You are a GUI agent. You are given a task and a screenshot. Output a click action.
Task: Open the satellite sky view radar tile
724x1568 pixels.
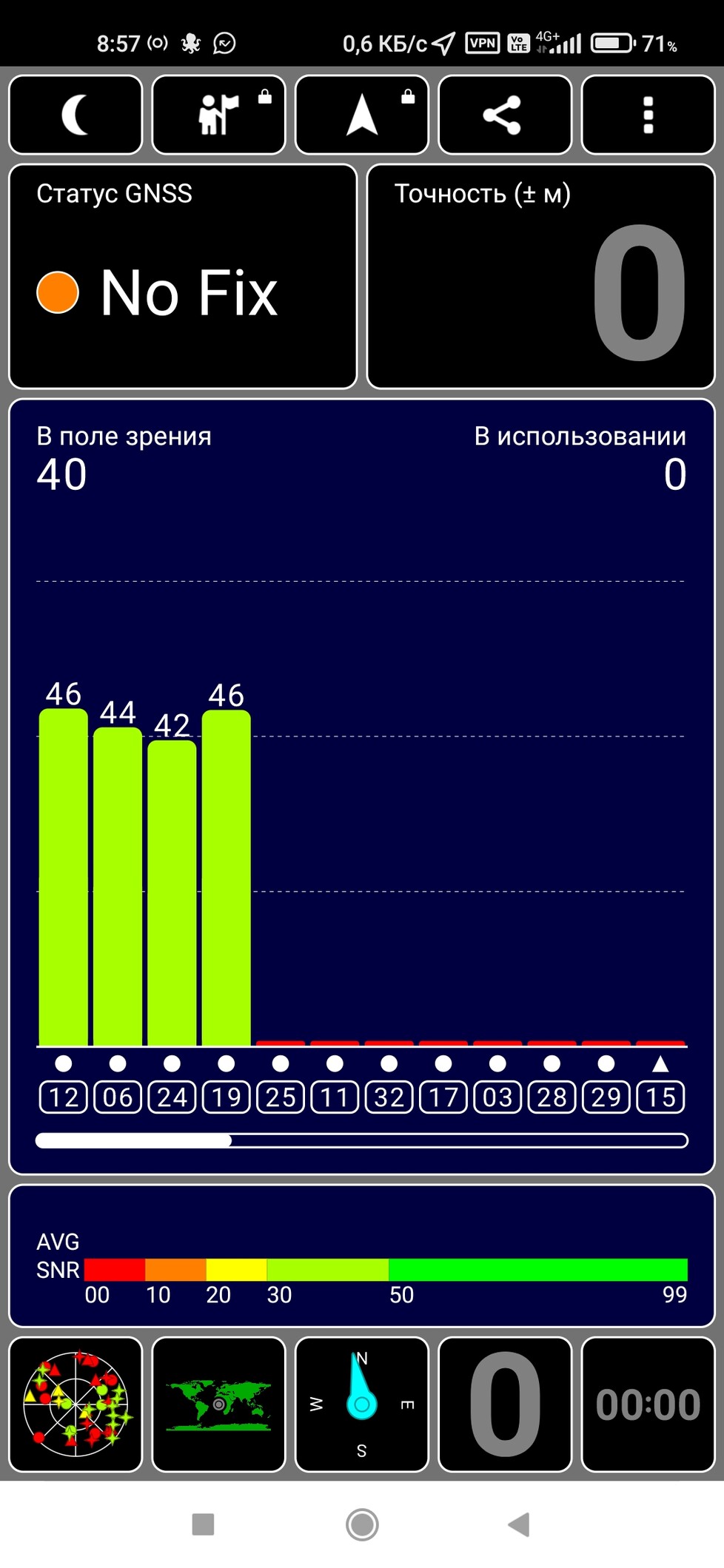(x=76, y=1404)
